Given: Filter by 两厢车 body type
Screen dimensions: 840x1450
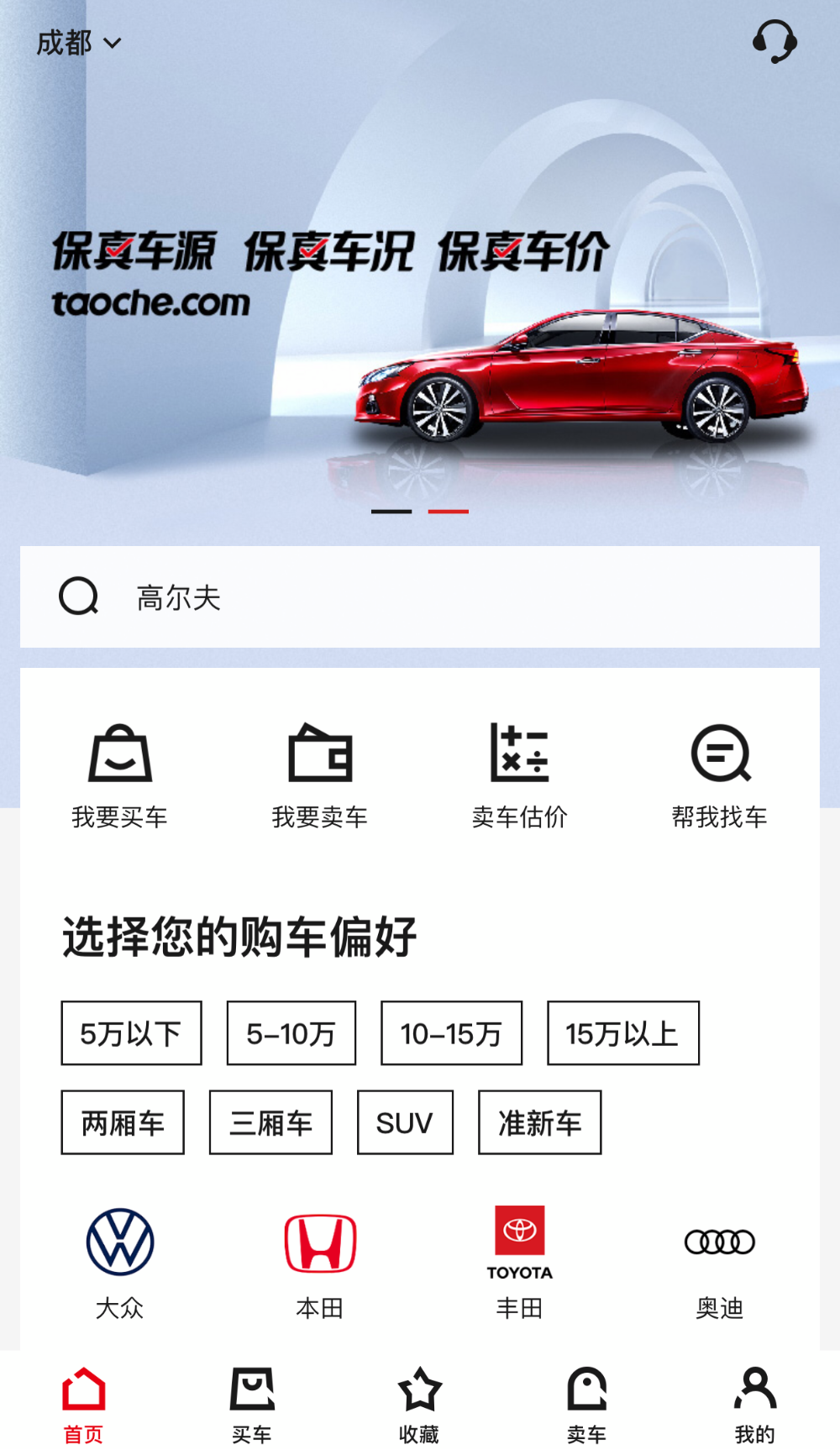Looking at the screenshot, I should [x=123, y=1122].
